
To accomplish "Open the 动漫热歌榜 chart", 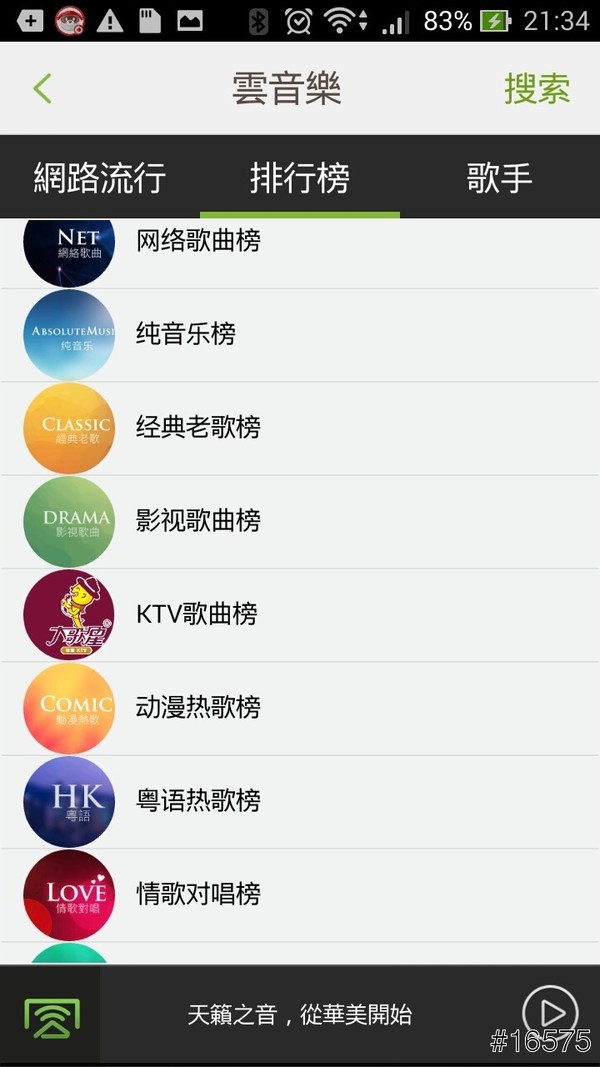I will [x=198, y=707].
